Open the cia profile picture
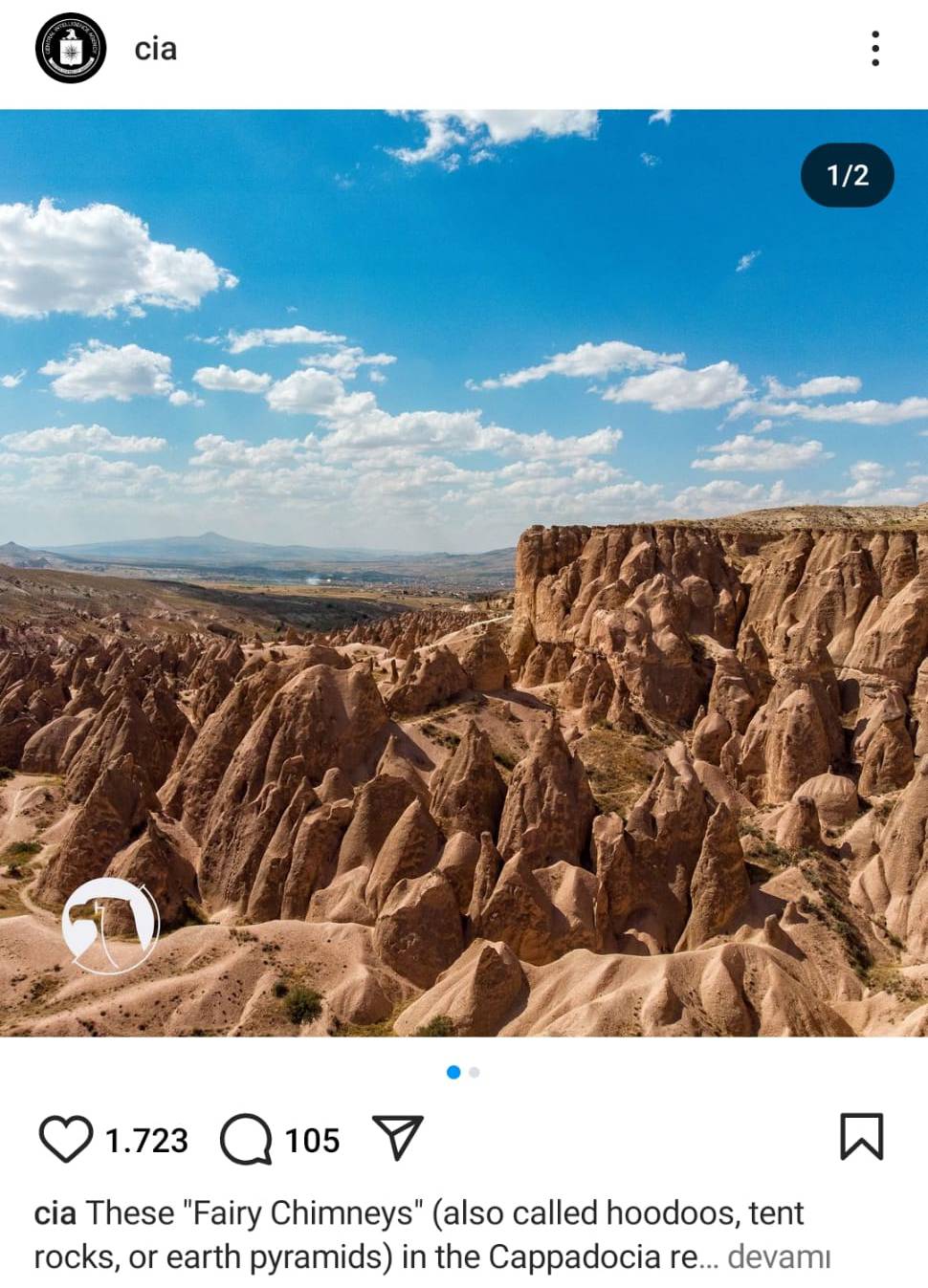Screen dimensions: 928x1288 (x=70, y=48)
